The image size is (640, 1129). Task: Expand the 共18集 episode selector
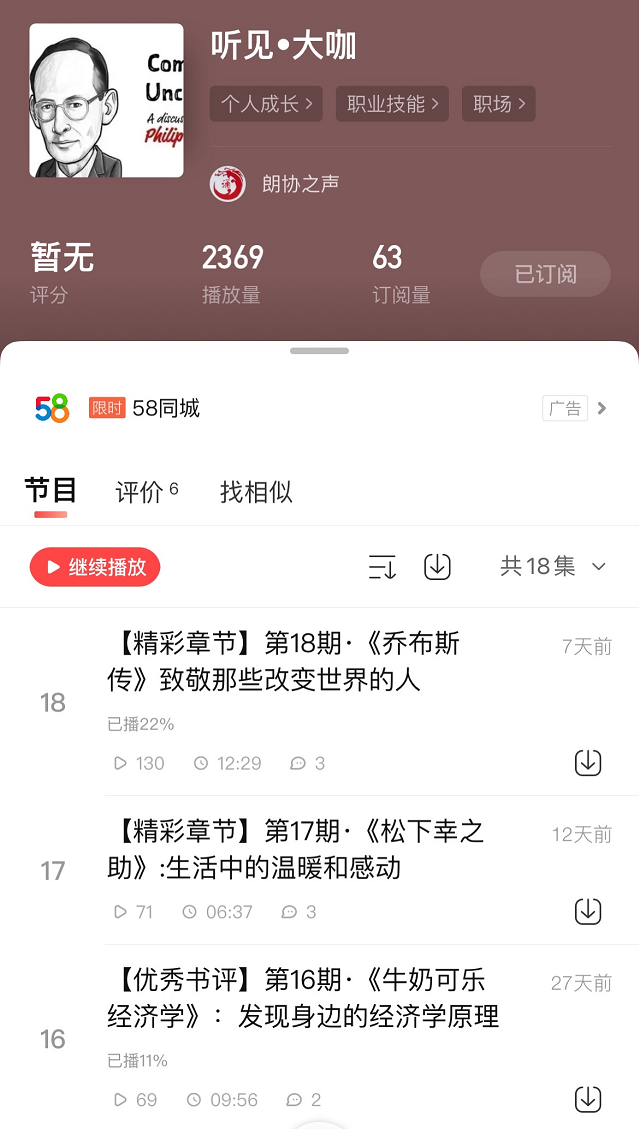[x=553, y=567]
